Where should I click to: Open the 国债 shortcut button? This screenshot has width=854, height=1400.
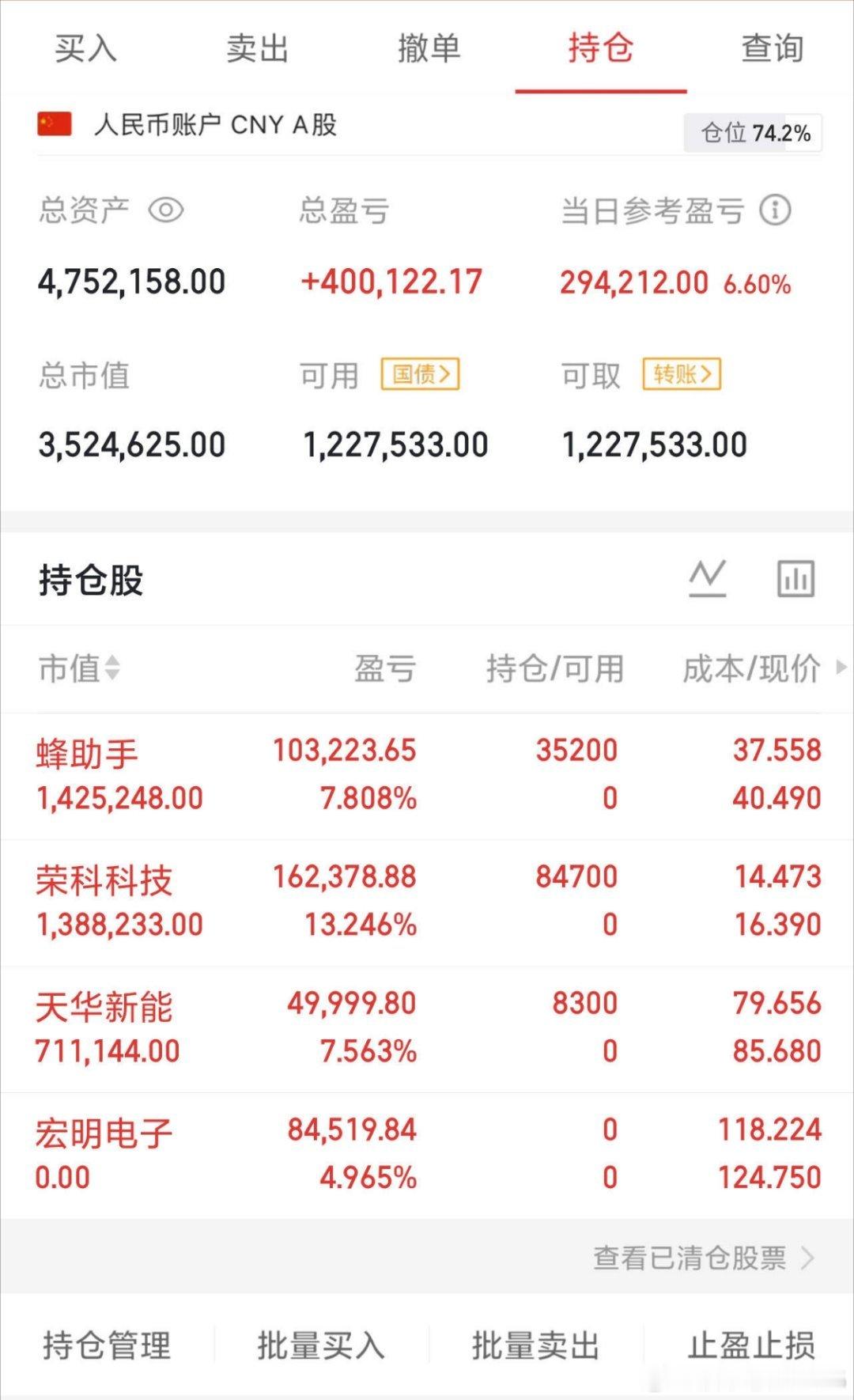pos(420,374)
